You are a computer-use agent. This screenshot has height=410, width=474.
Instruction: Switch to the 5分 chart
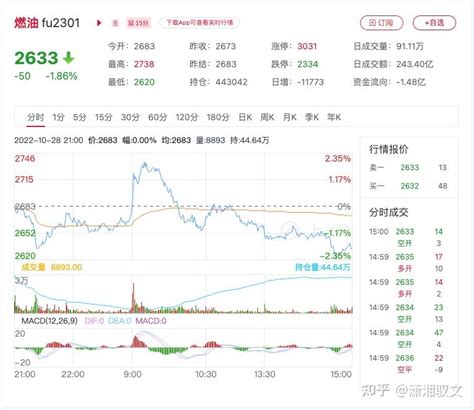point(80,117)
